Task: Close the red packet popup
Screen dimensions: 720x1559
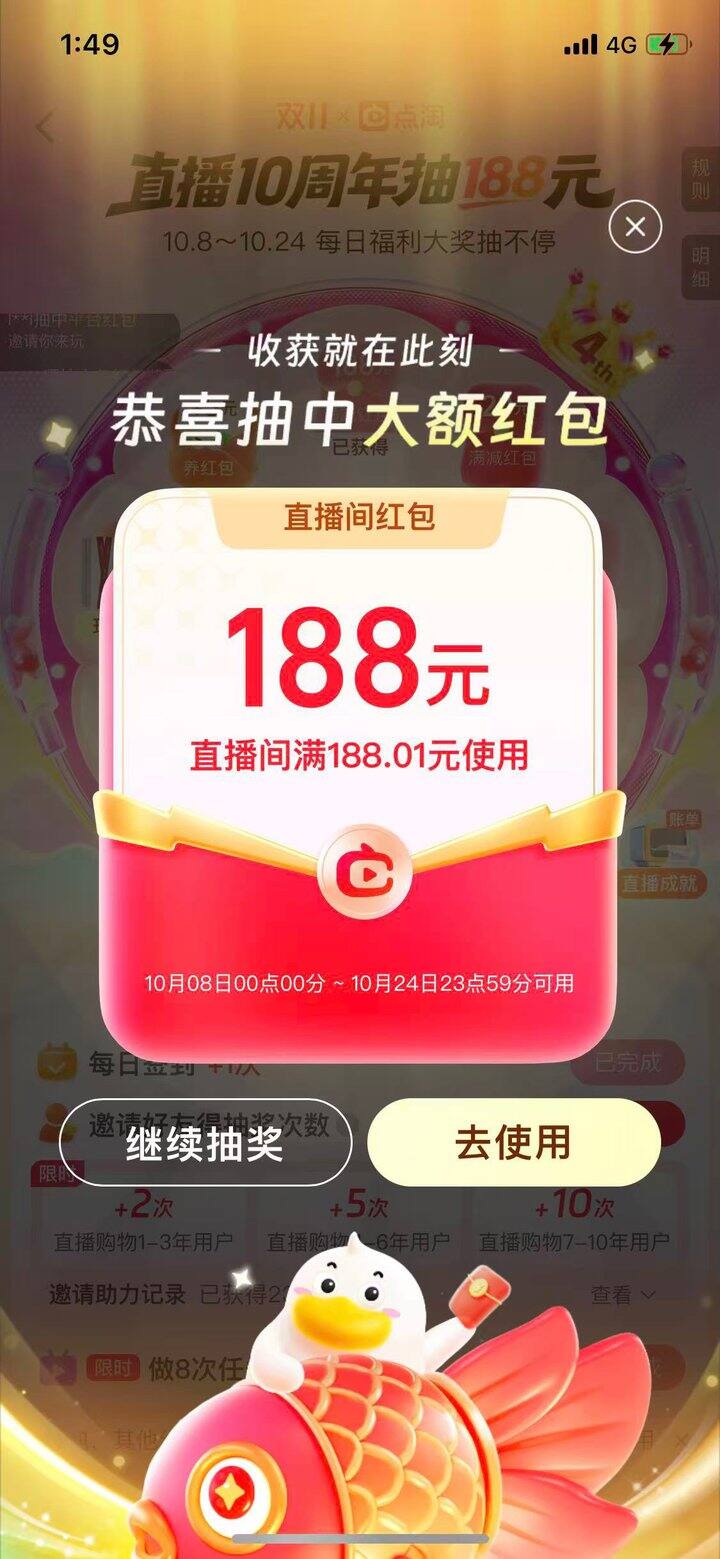Action: tap(635, 227)
